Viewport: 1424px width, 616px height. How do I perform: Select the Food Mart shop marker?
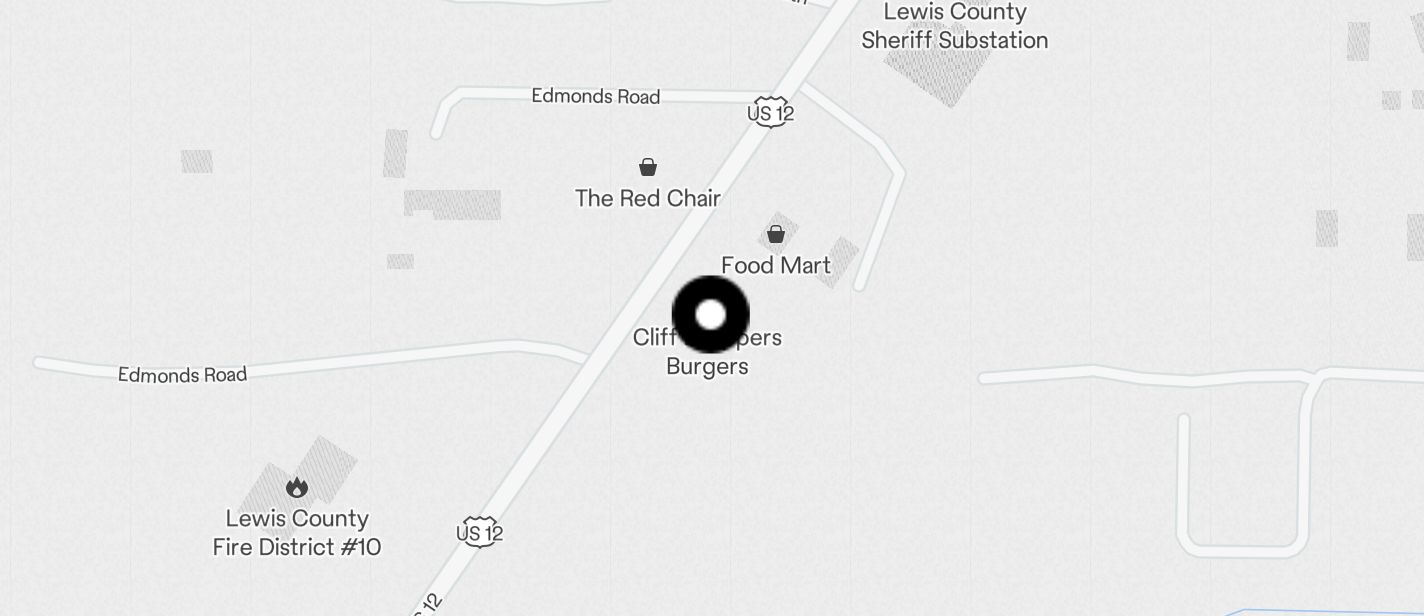[776, 236]
